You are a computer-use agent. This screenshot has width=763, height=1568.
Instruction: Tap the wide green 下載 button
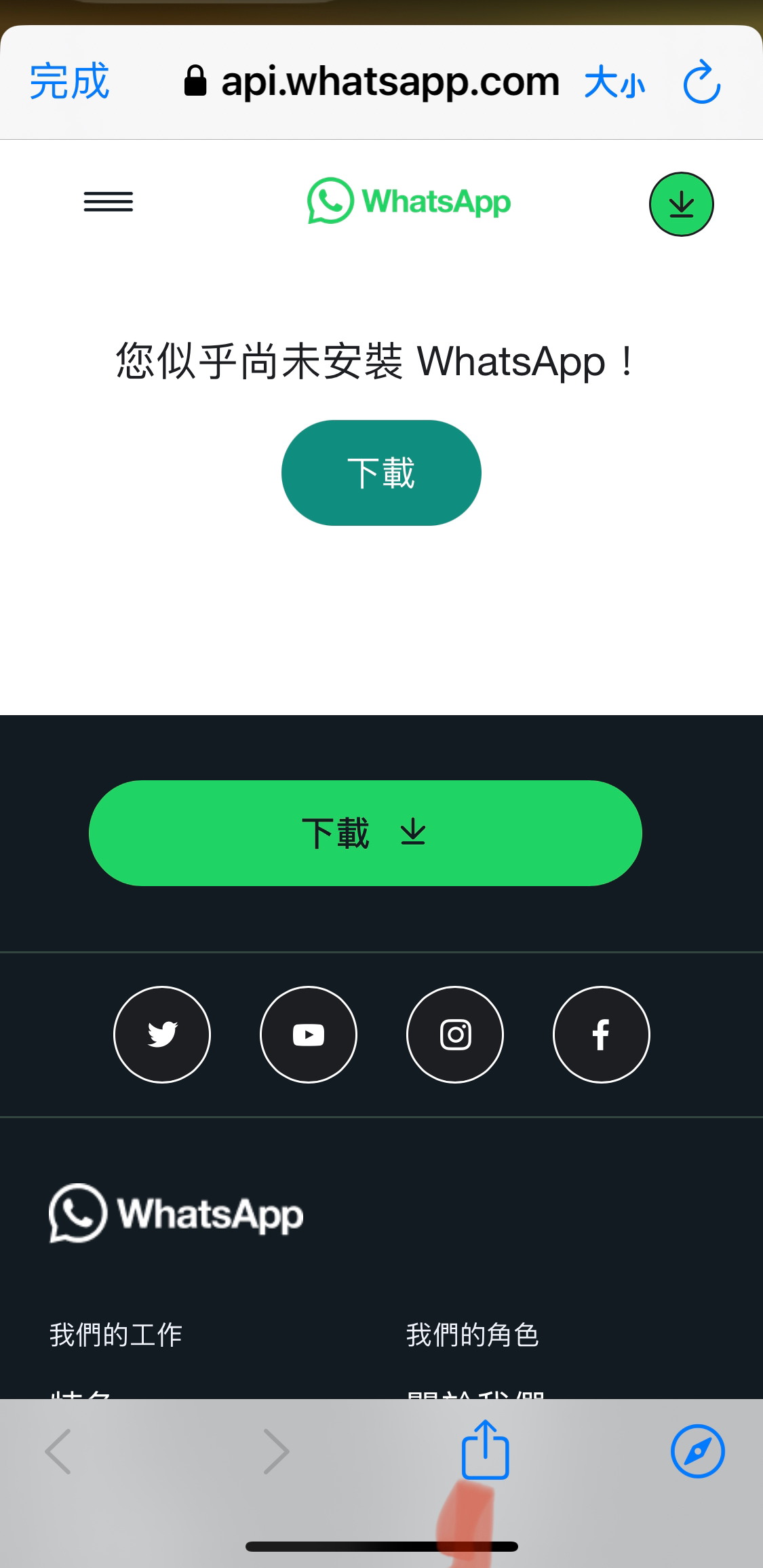[x=366, y=833]
